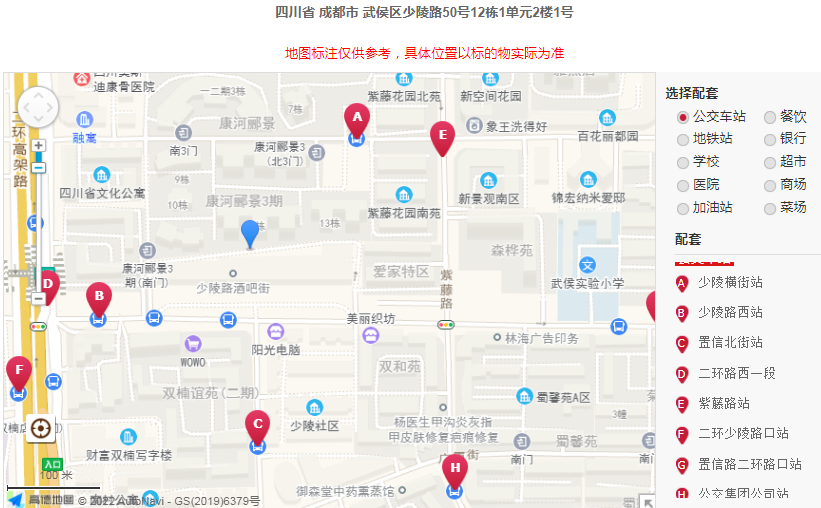Tap map marker E
The height and width of the screenshot is (508, 821).
(x=442, y=136)
